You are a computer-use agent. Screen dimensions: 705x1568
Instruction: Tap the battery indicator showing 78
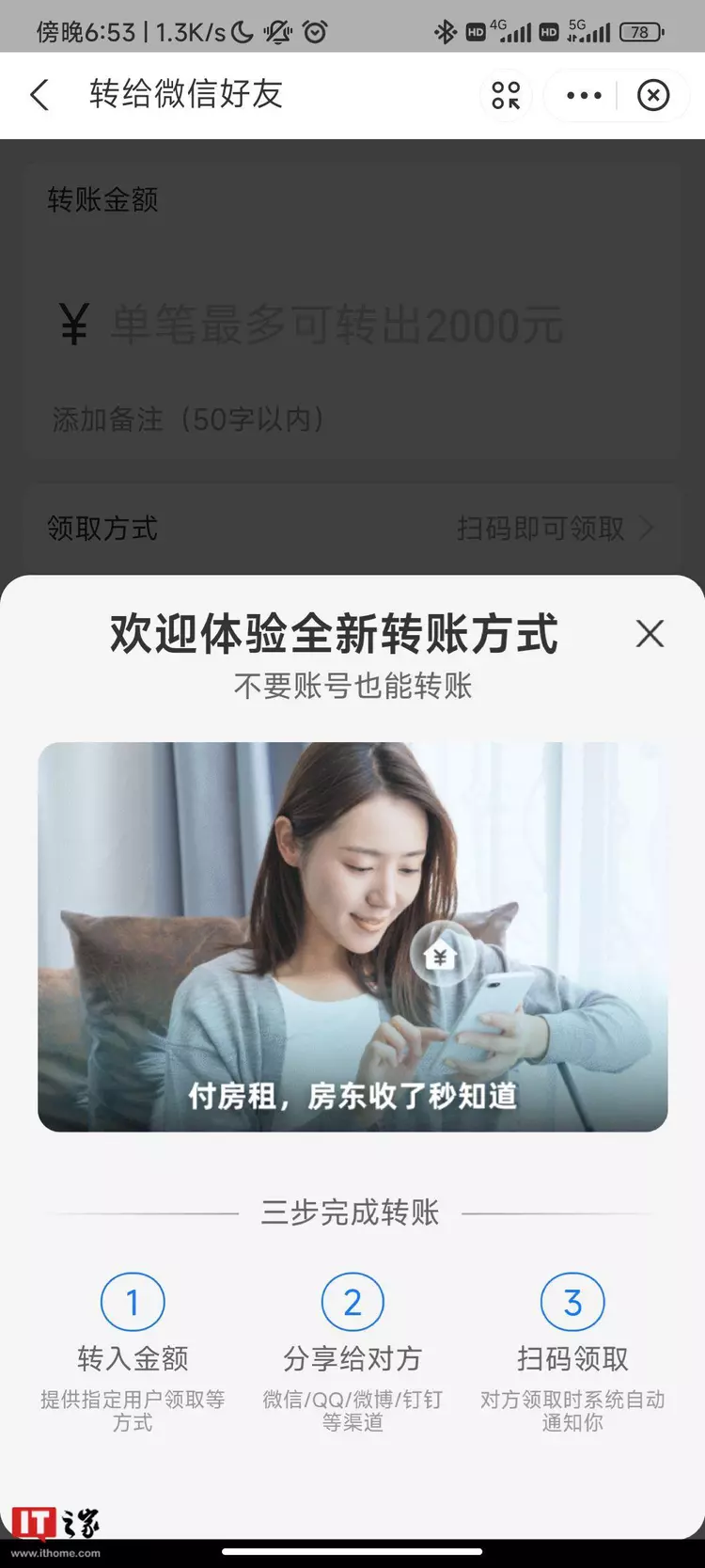640,31
